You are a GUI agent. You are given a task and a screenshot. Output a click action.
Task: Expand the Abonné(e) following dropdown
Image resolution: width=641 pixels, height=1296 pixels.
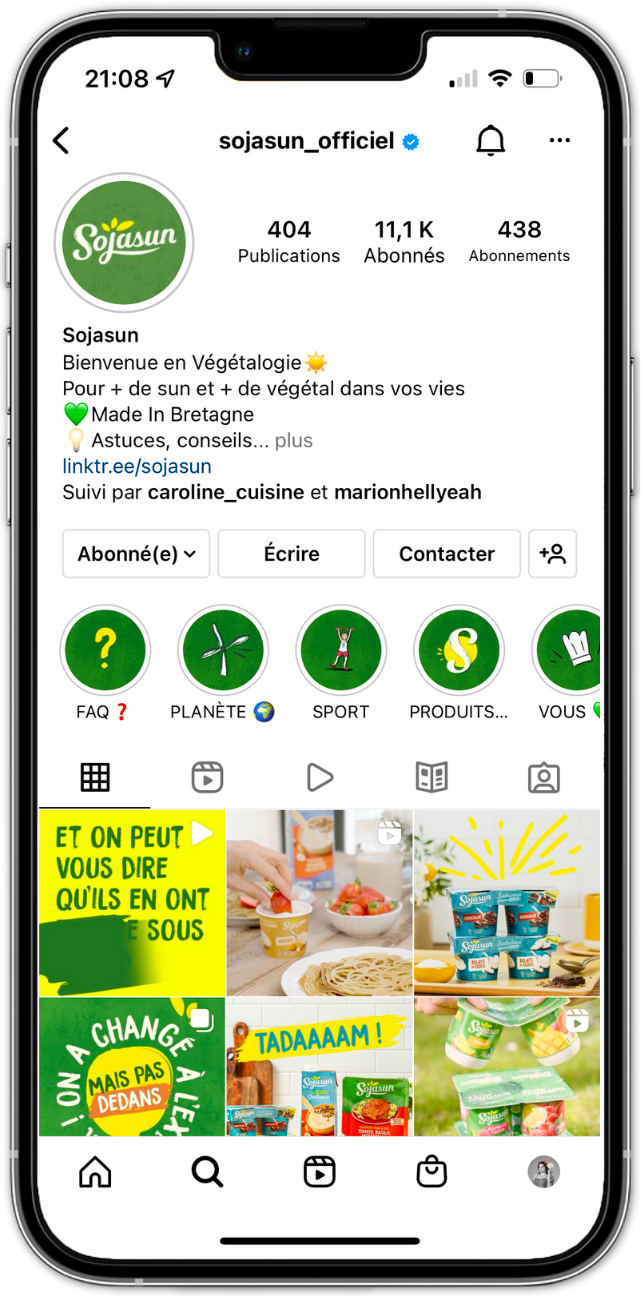pyautogui.click(x=136, y=554)
